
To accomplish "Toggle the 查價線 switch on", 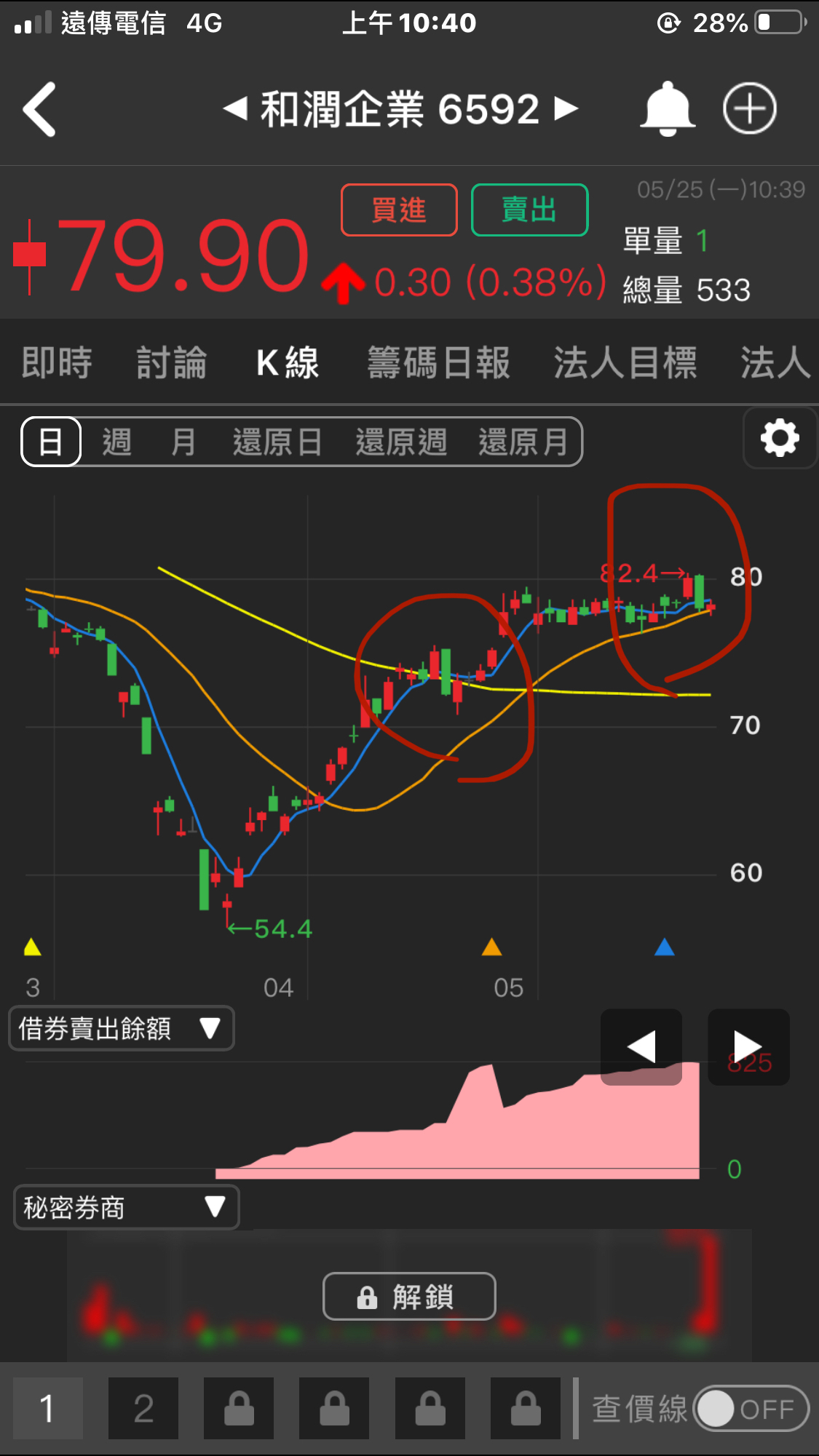I will point(750,1409).
